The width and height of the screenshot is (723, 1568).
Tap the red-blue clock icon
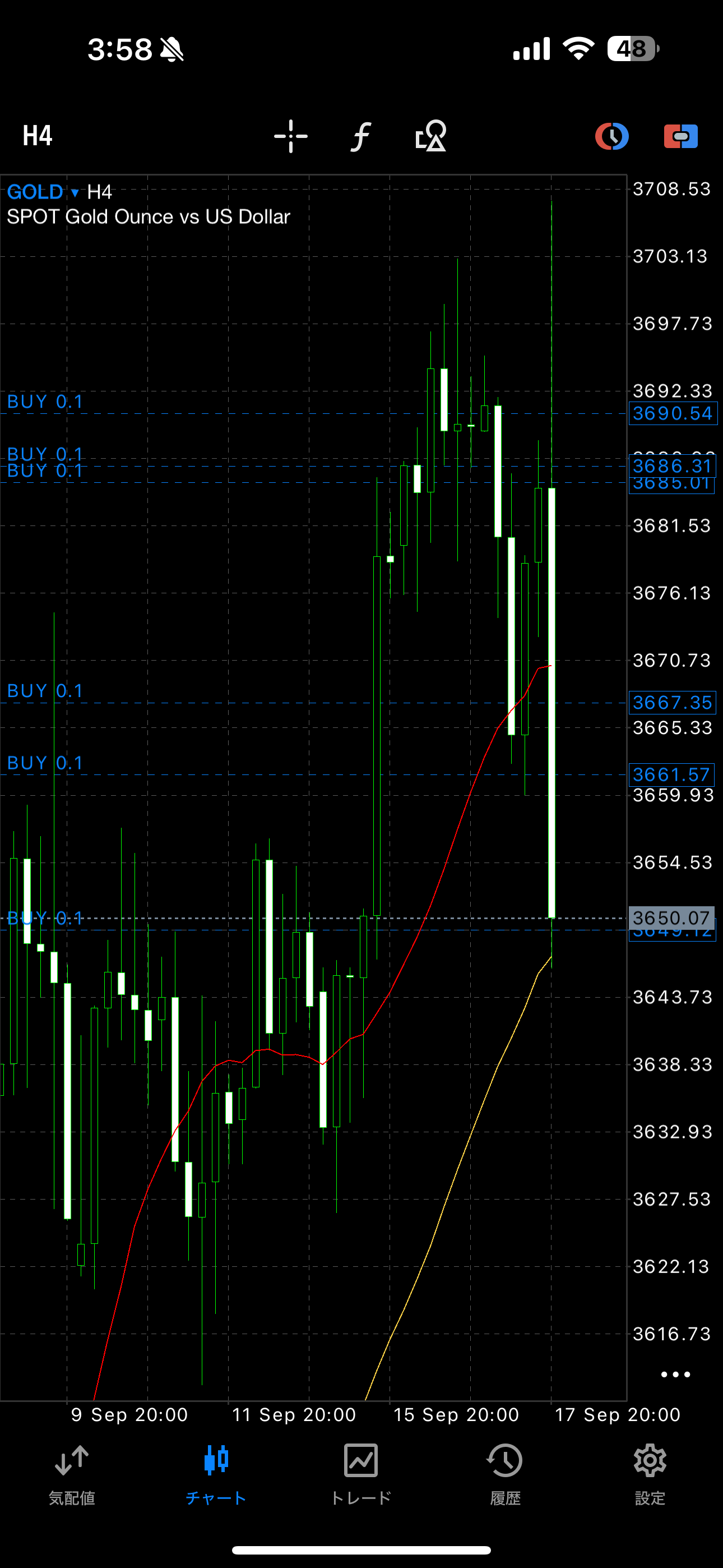(x=611, y=136)
